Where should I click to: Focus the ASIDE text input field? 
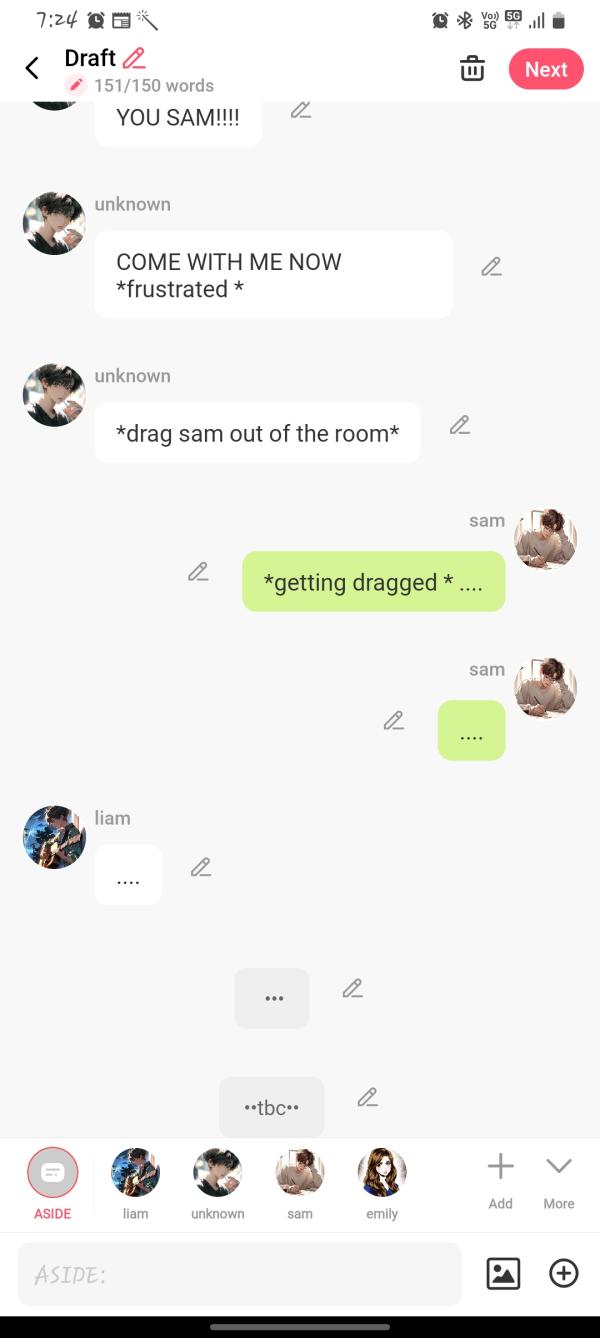[x=240, y=1274]
